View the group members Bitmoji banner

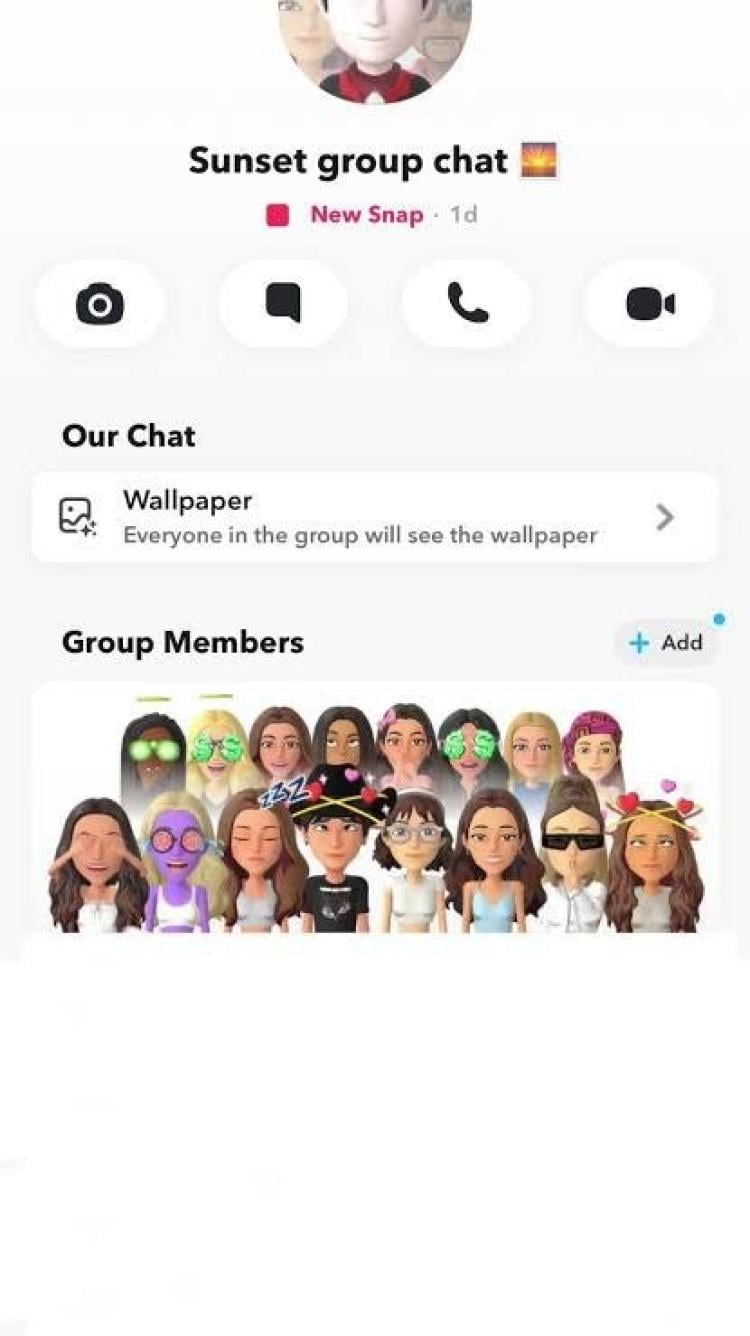click(375, 810)
